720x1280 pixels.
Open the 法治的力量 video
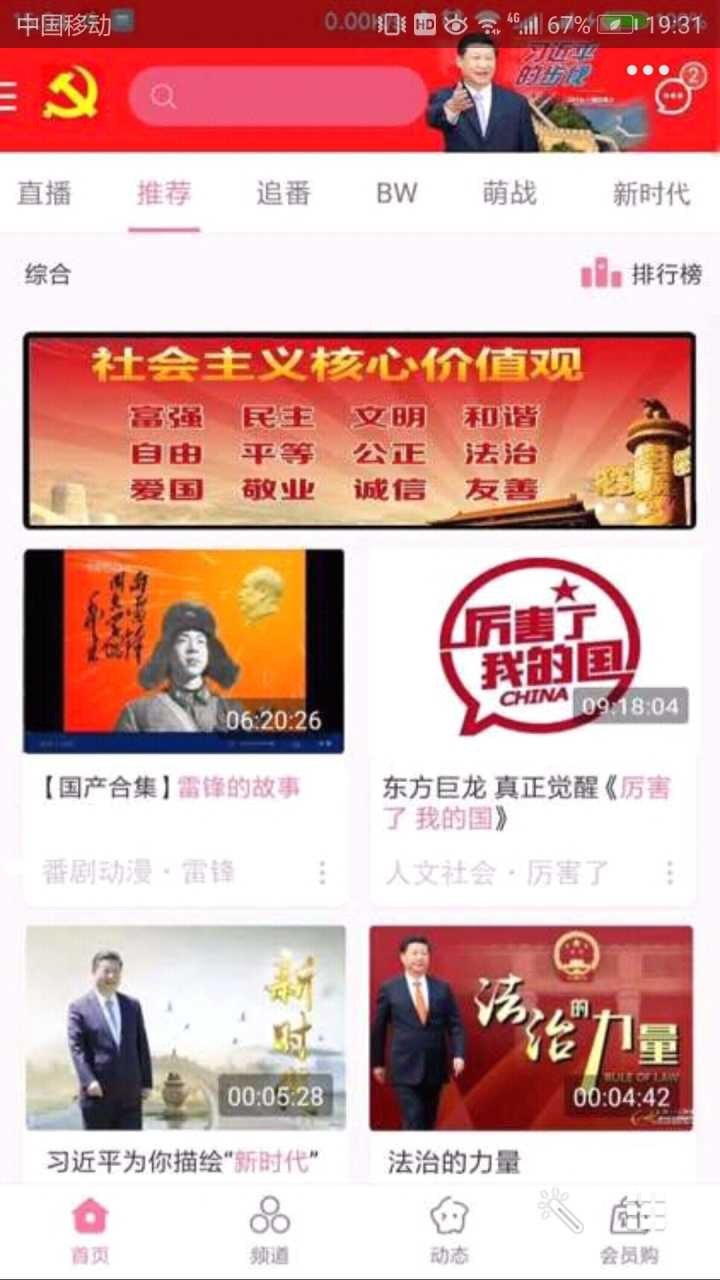click(x=531, y=1028)
